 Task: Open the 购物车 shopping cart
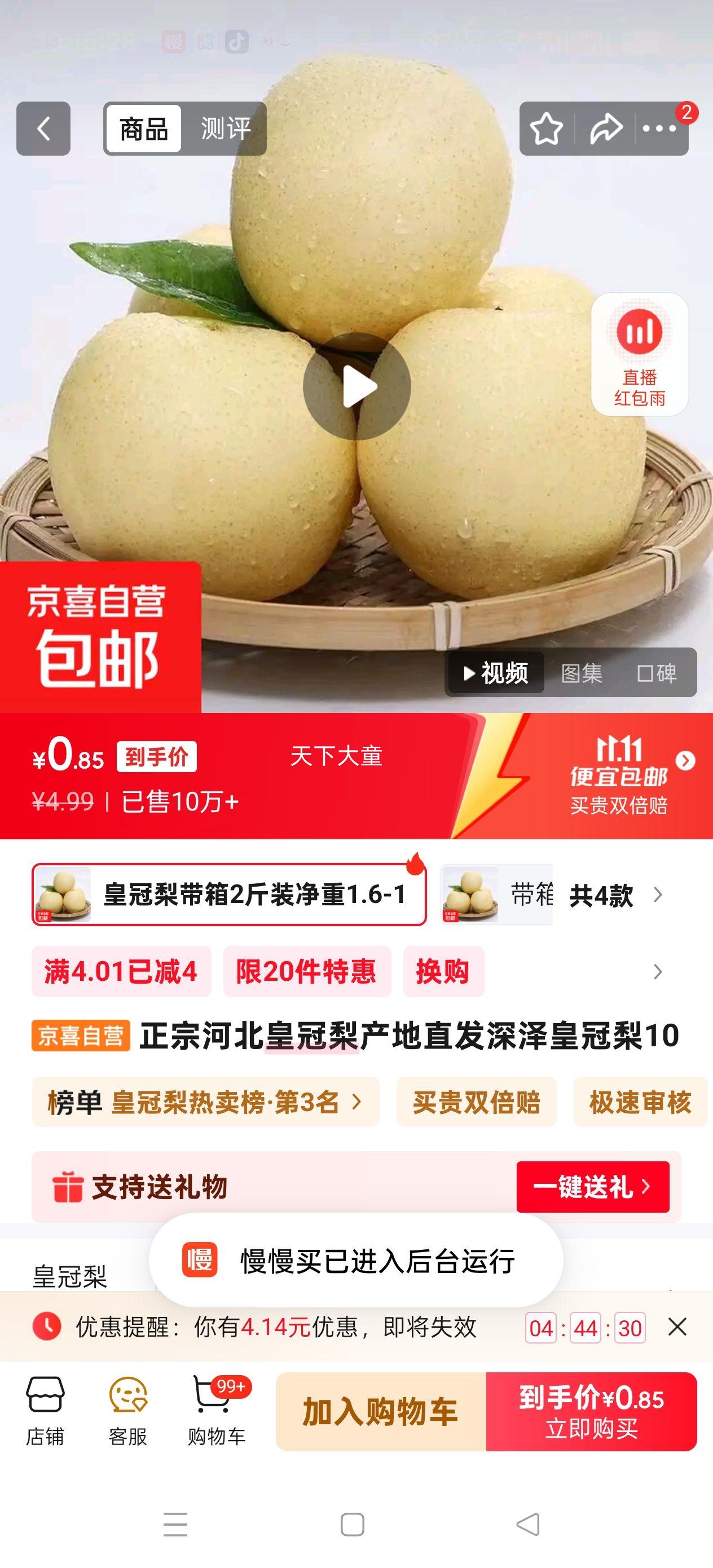click(216, 1411)
